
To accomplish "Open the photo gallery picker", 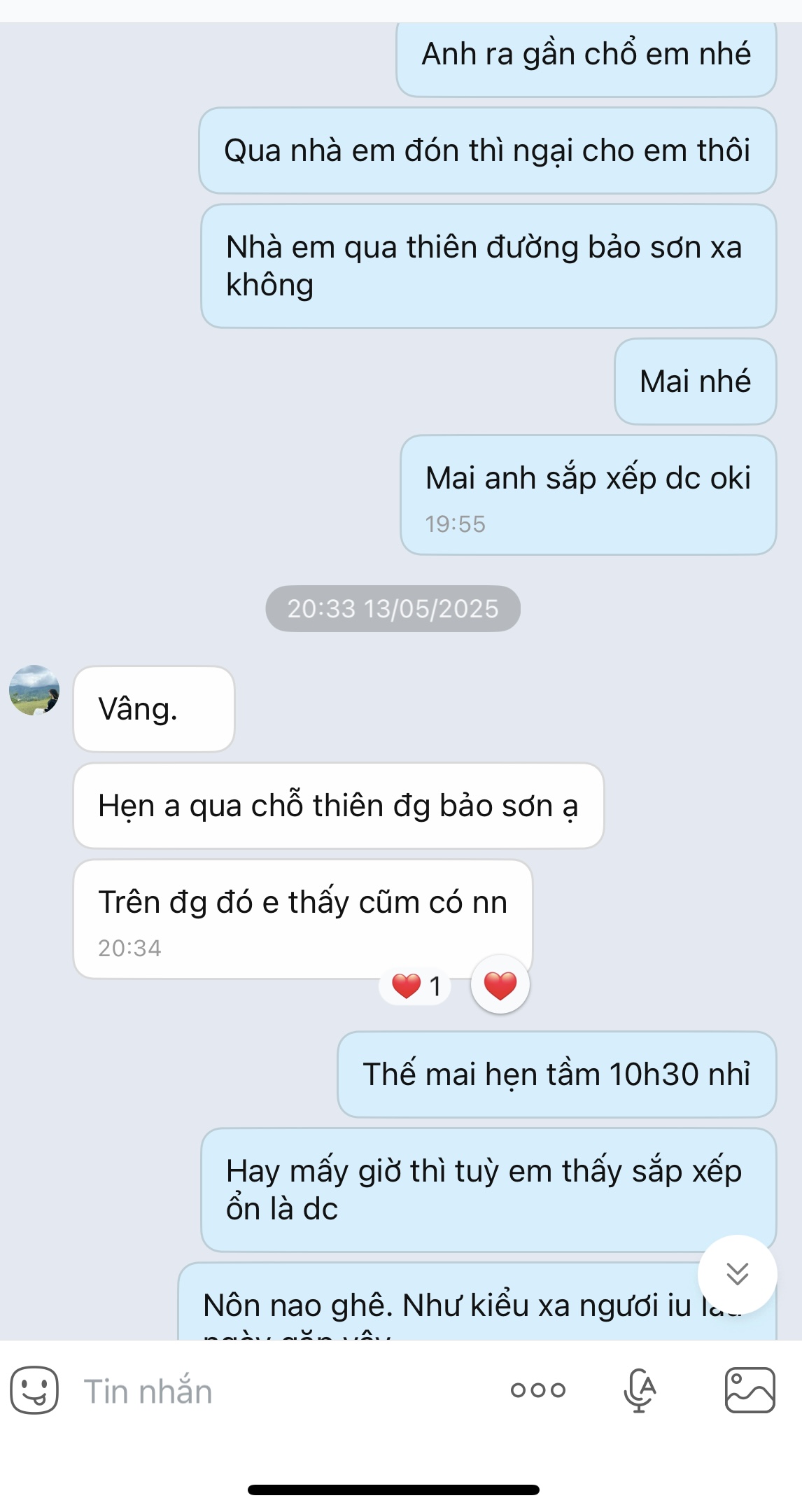I will 750,1390.
